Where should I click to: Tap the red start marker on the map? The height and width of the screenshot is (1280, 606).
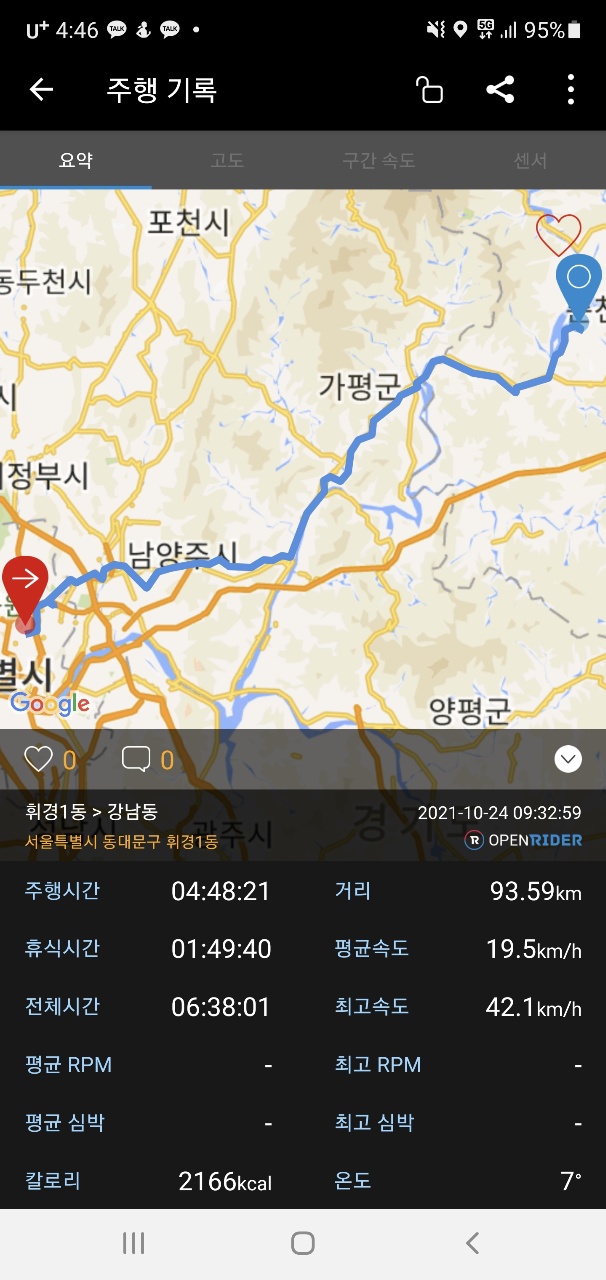pyautogui.click(x=26, y=582)
